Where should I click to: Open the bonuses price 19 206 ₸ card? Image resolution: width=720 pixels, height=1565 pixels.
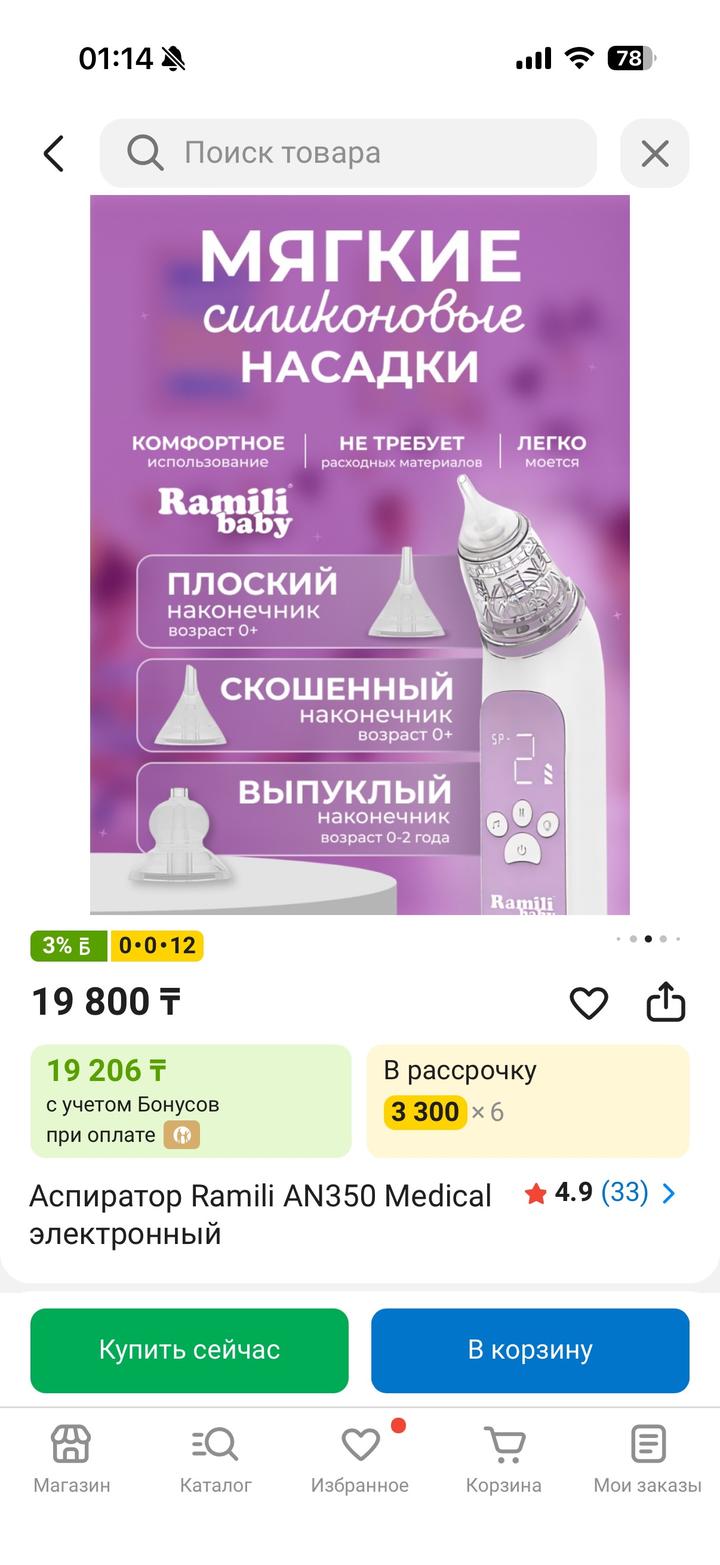(x=190, y=1100)
